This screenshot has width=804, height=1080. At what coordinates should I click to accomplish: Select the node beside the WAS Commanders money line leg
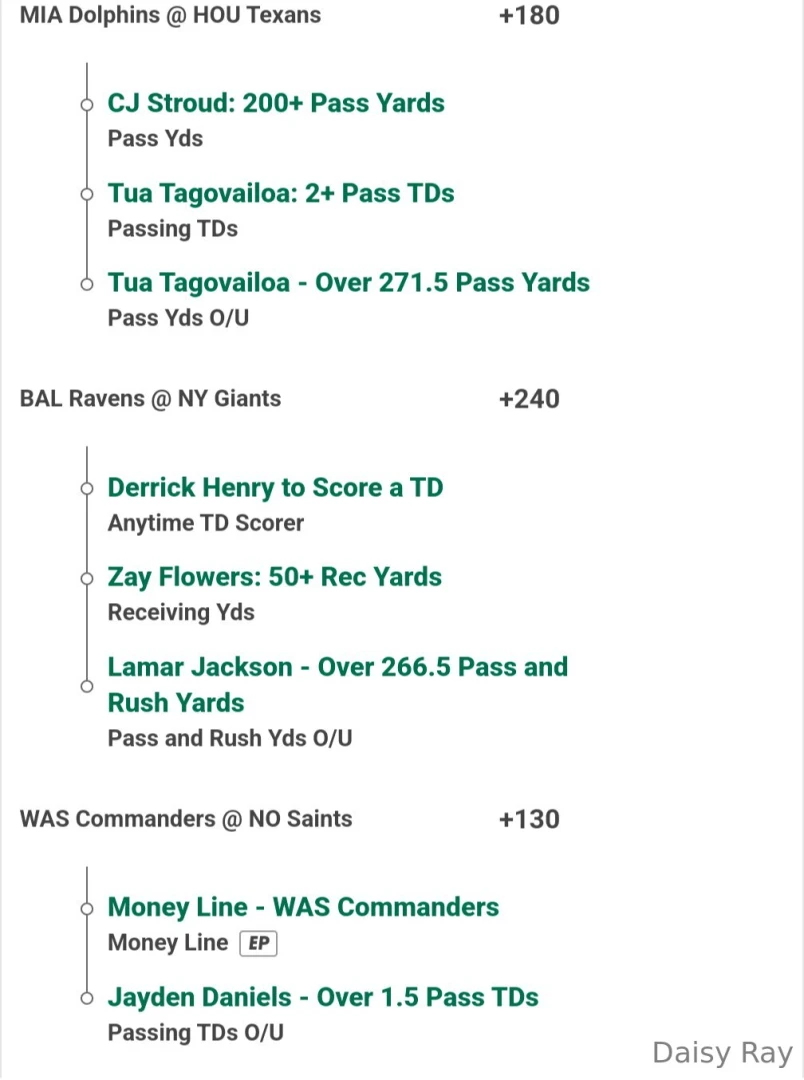(x=87, y=908)
